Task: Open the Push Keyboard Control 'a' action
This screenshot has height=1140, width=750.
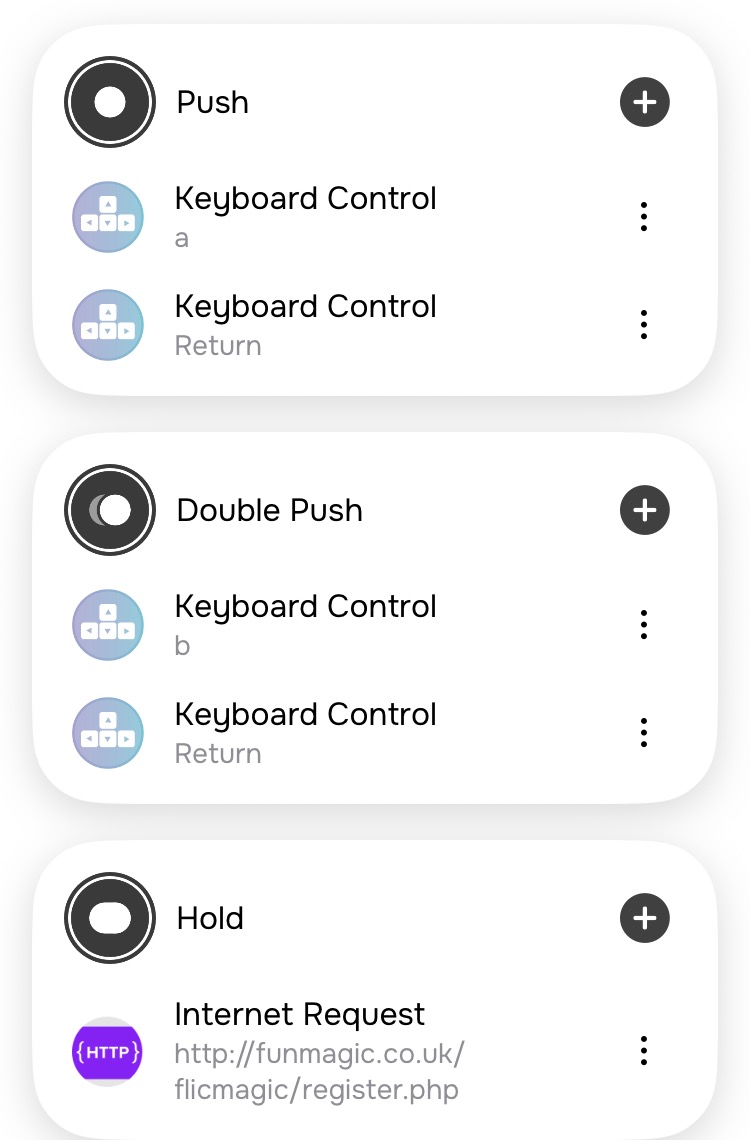Action: pyautogui.click(x=305, y=215)
